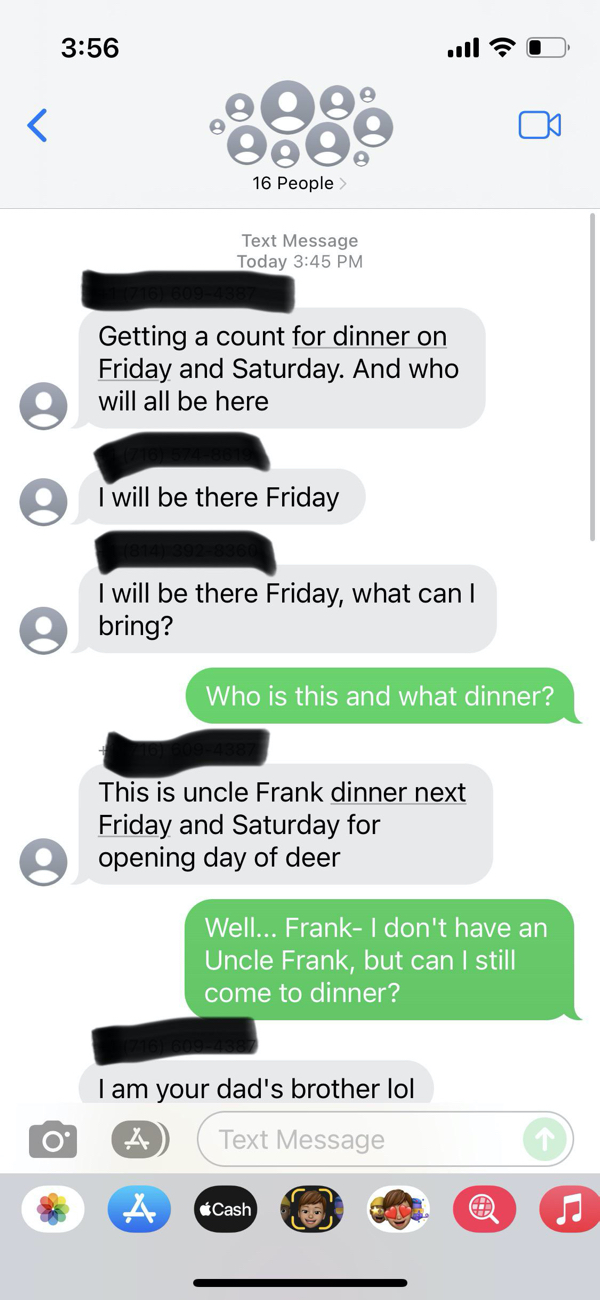Screen dimensions: 600x1300
Task: Open the Photos app in the iMessage bar
Action: [53, 1210]
